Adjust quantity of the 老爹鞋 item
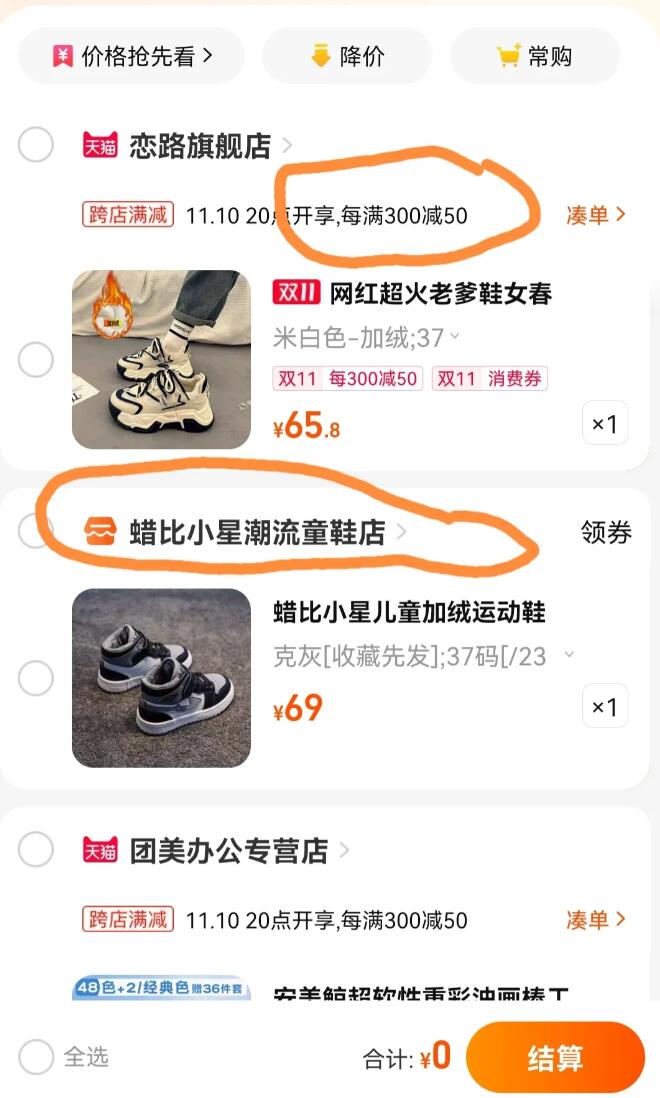660x1098 pixels. click(x=605, y=424)
